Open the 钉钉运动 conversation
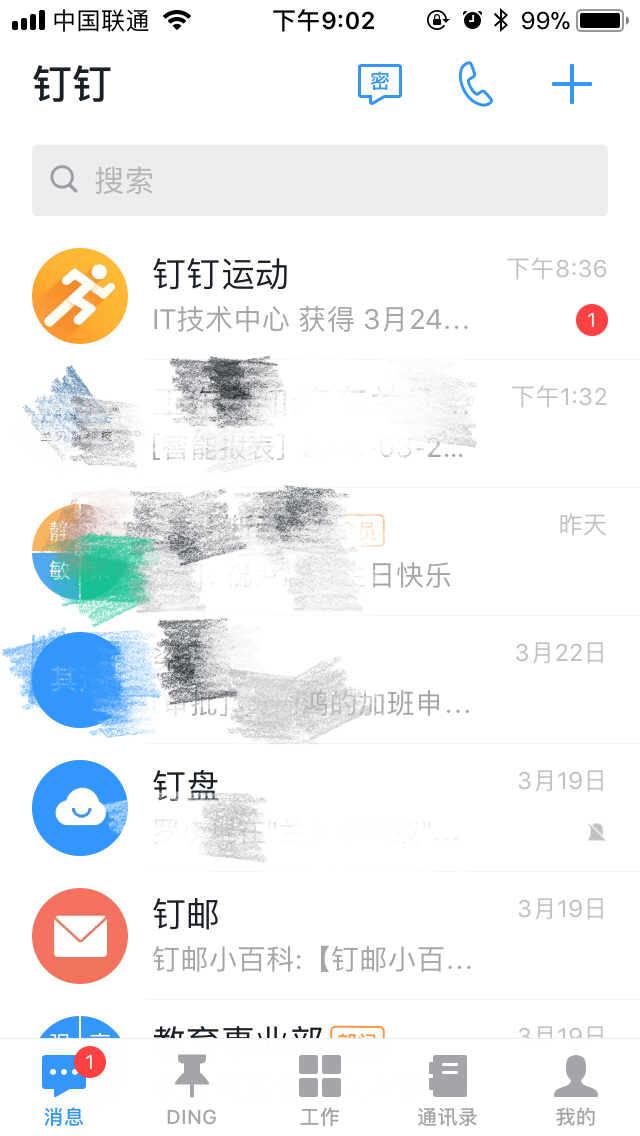Viewport: 640px width, 1136px height. (320, 295)
